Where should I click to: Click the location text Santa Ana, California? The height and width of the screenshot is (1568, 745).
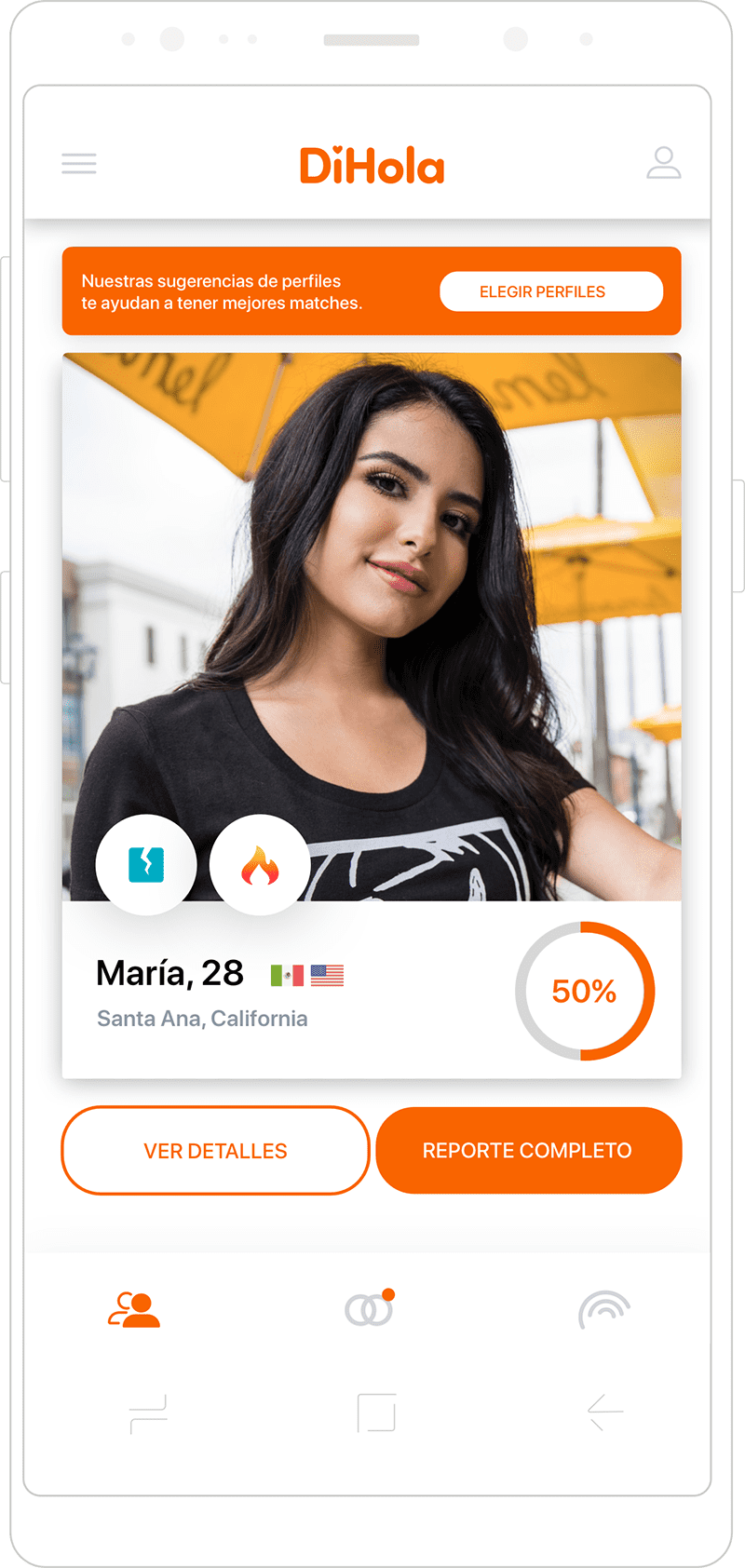[x=202, y=1018]
